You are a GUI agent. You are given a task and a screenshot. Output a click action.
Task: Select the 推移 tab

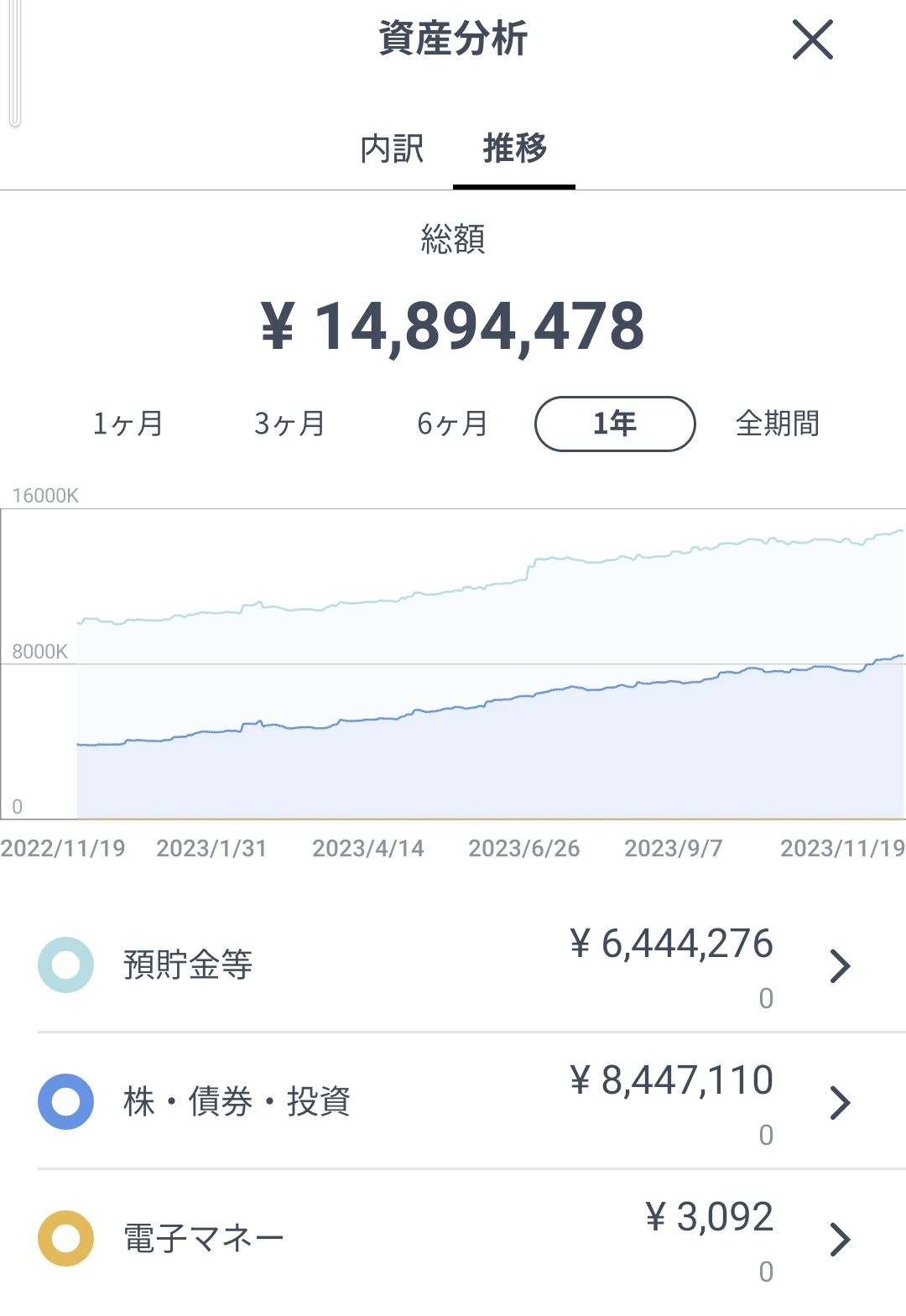tap(514, 149)
